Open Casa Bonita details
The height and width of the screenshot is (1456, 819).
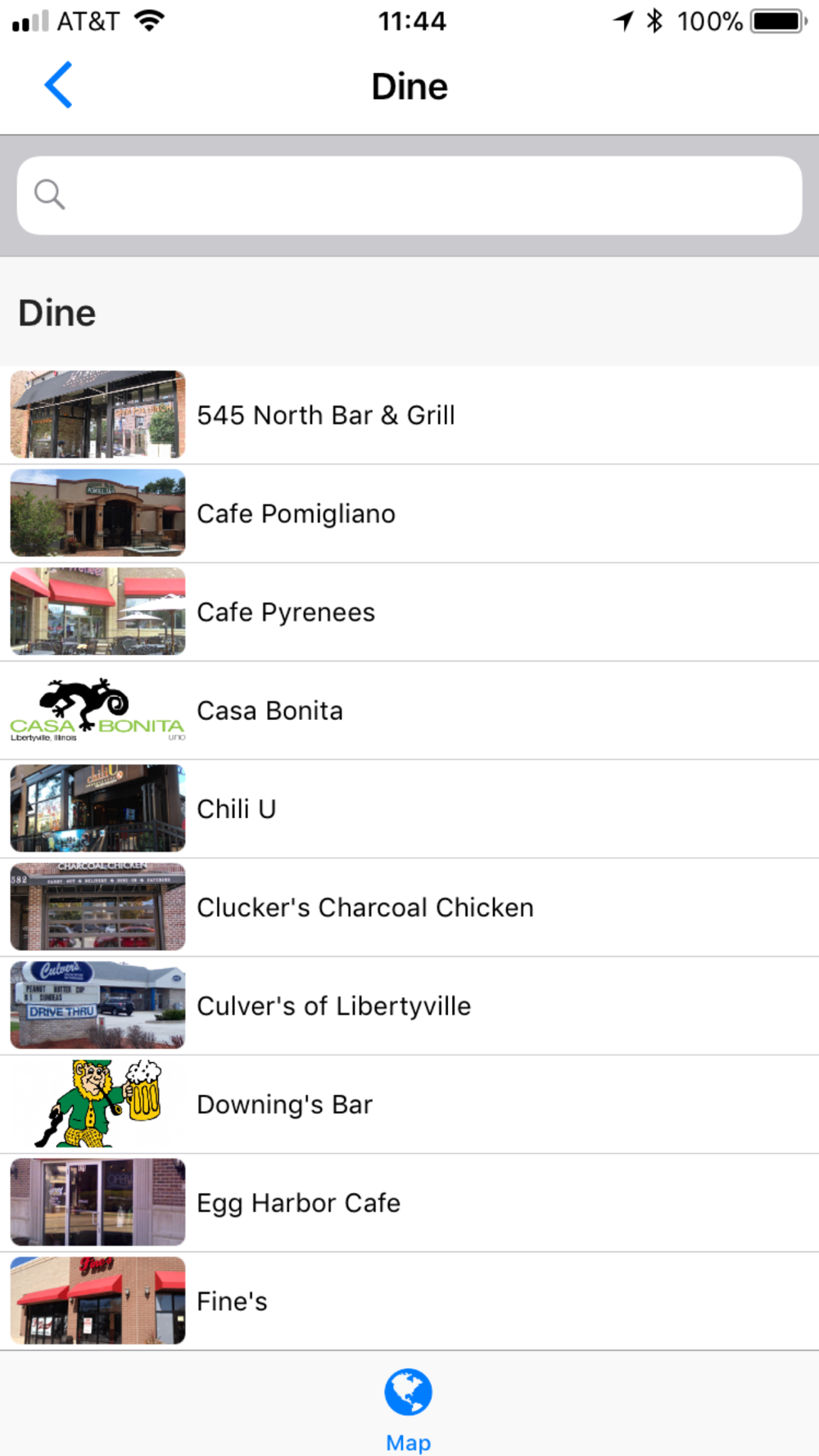point(409,711)
